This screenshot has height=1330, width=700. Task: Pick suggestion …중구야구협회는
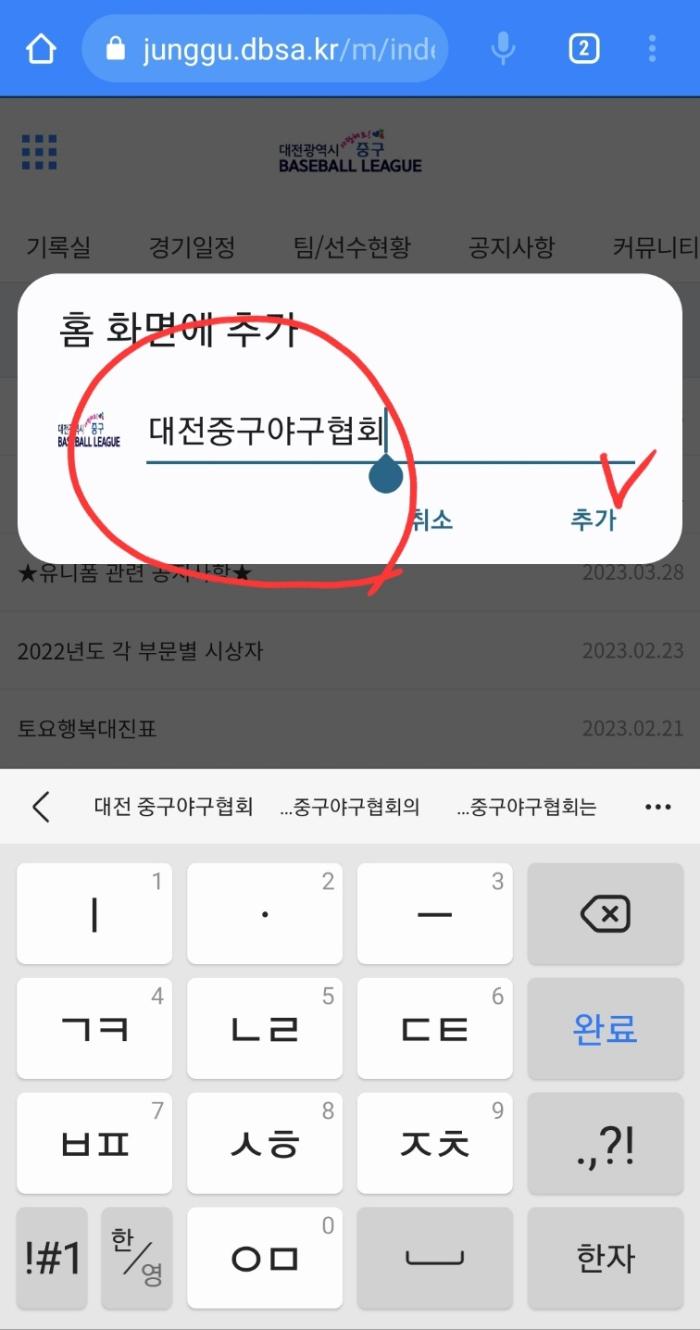coord(527,806)
